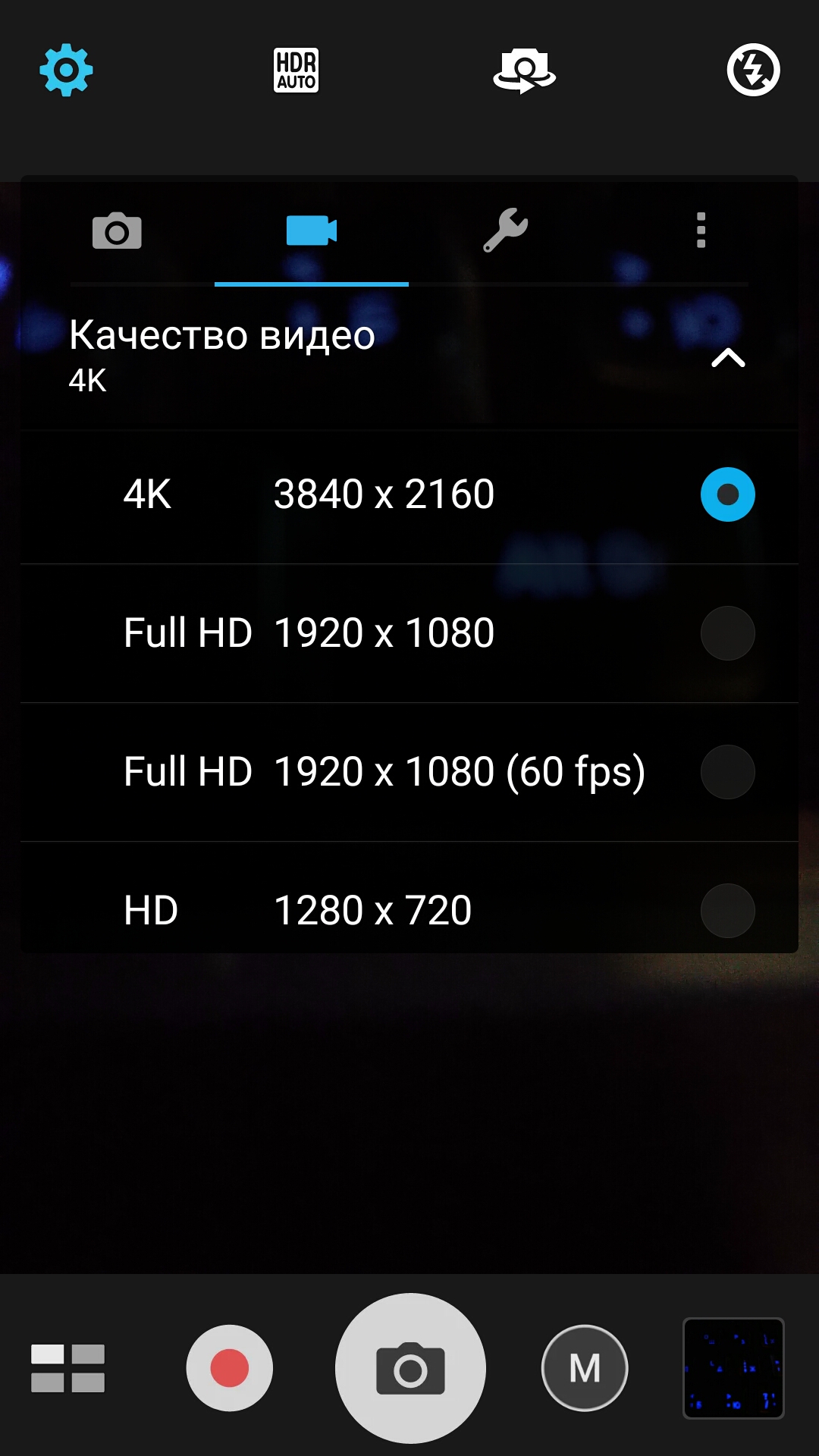Open the camera modes grid
The height and width of the screenshot is (1456, 819).
coord(67,1368)
